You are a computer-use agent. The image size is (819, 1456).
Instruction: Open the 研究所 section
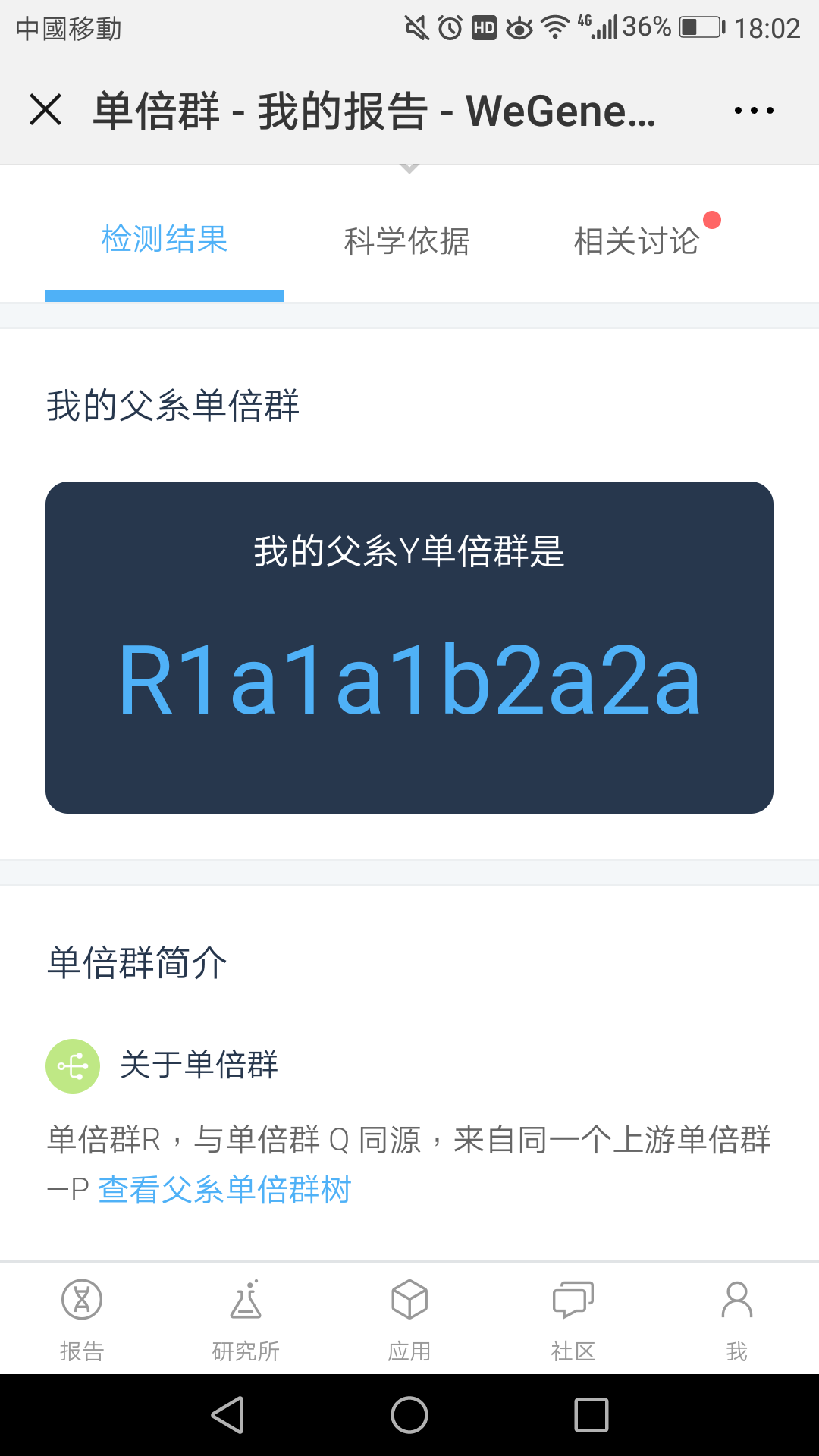click(246, 1319)
